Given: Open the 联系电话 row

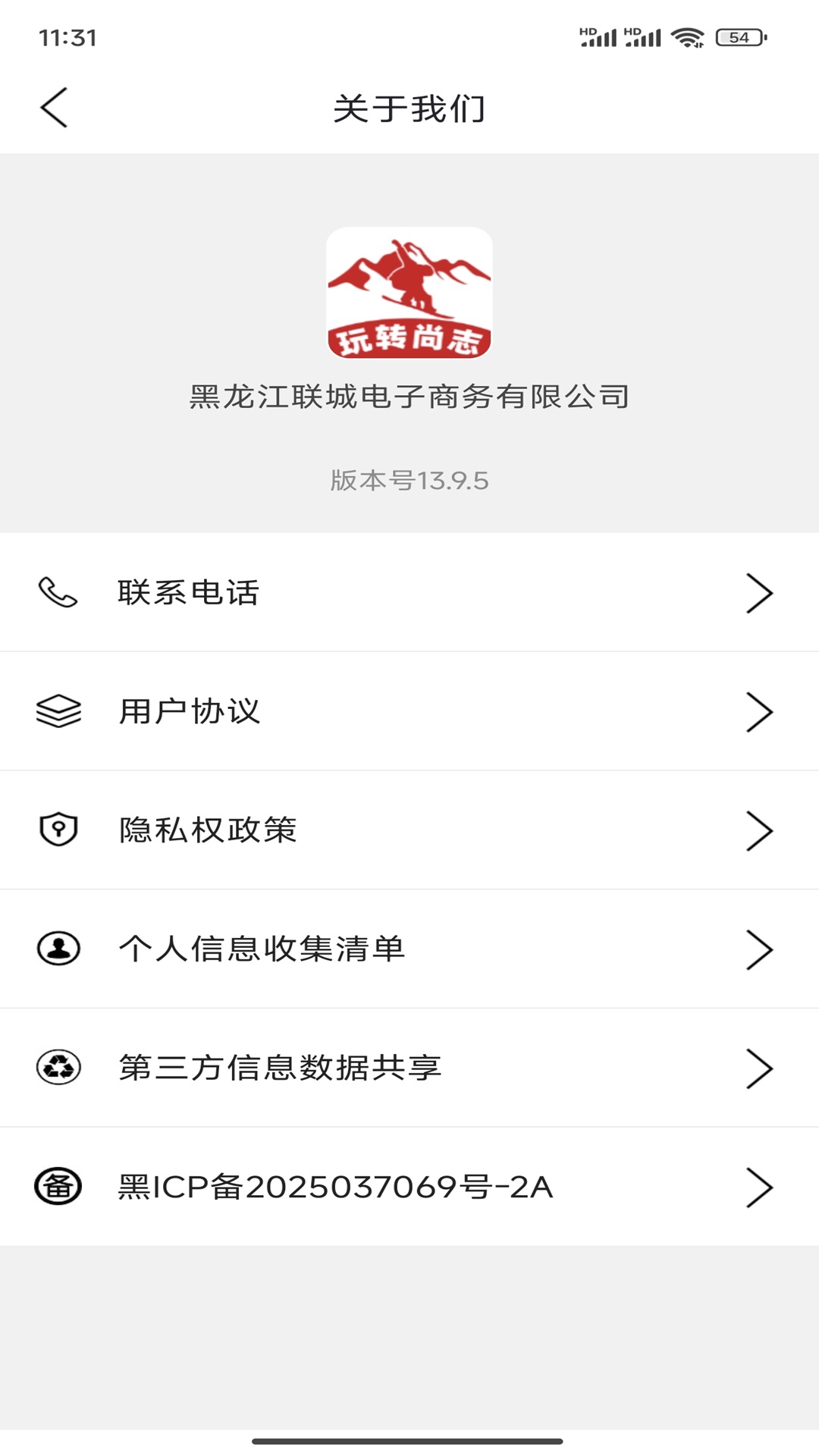Looking at the screenshot, I should pos(409,592).
